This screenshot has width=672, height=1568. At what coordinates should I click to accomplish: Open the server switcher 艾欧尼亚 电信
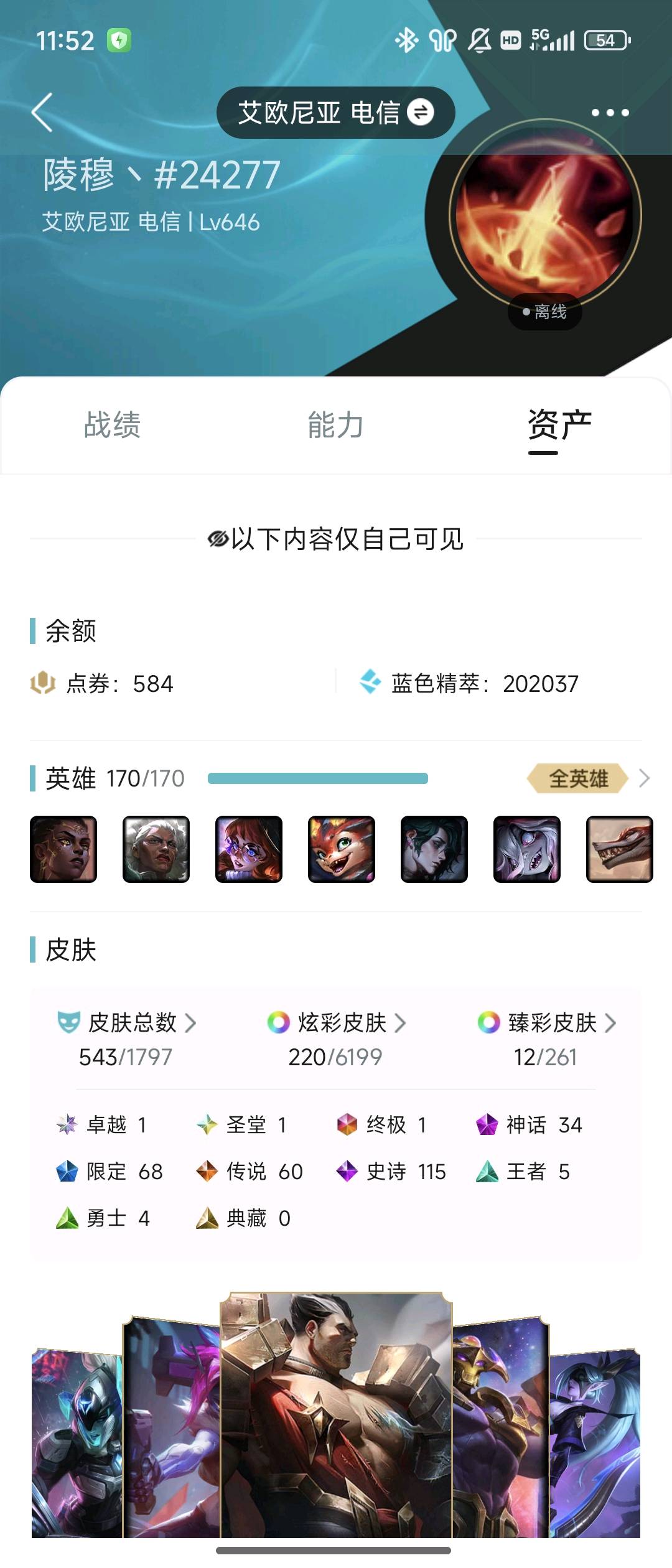[335, 113]
